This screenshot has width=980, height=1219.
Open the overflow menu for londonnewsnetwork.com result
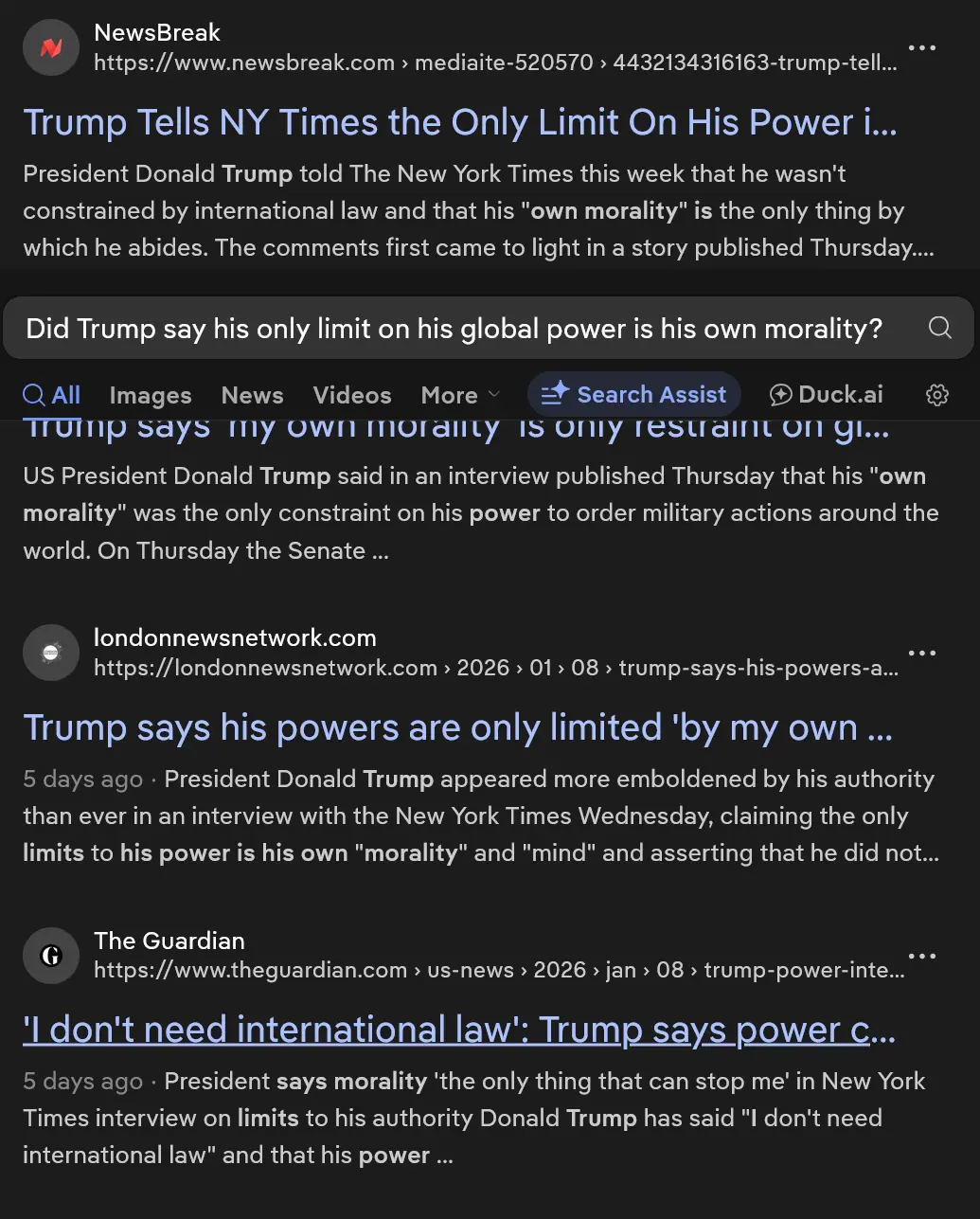coord(921,653)
